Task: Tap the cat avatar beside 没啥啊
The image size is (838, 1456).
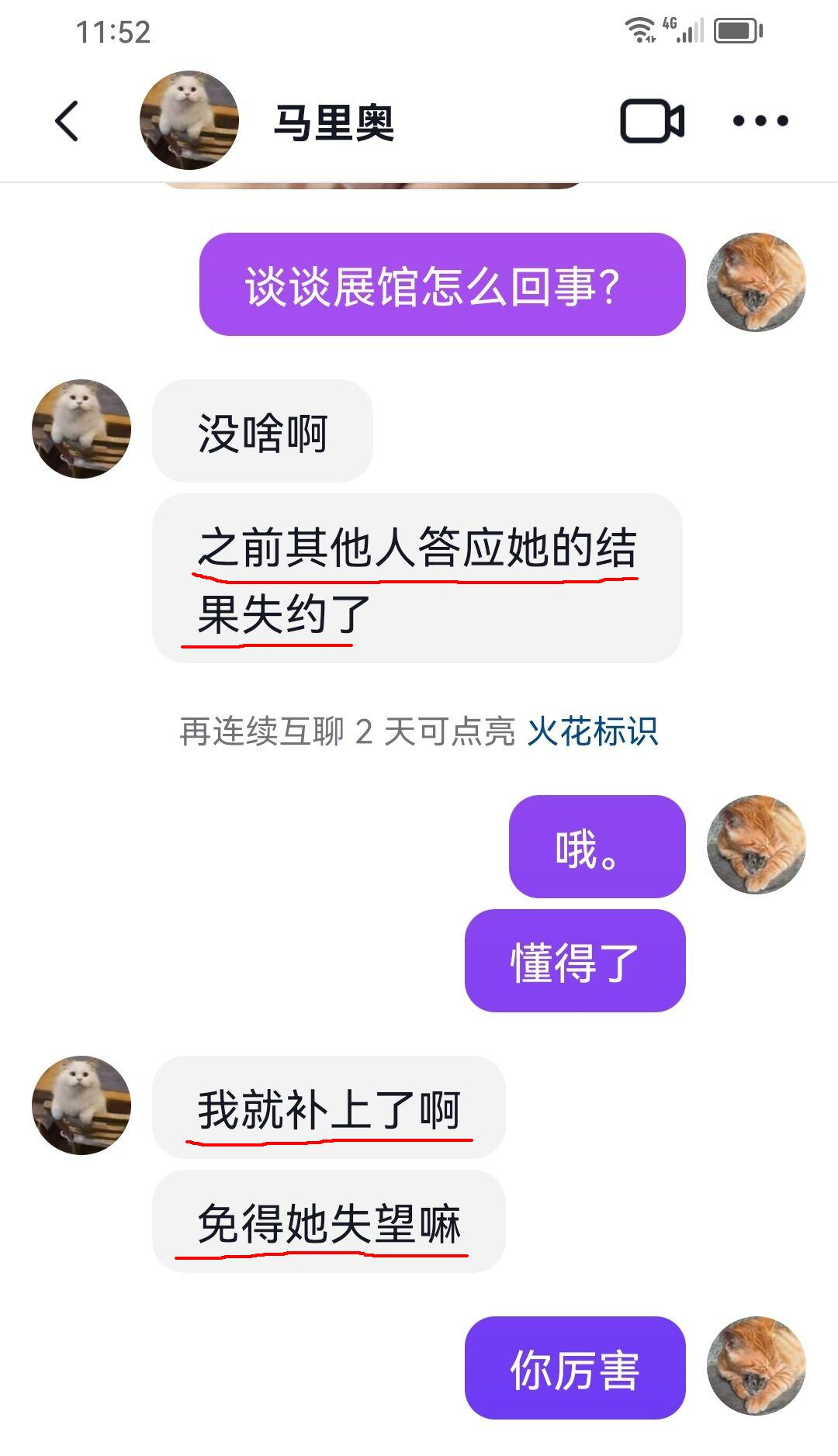Action: [x=81, y=429]
